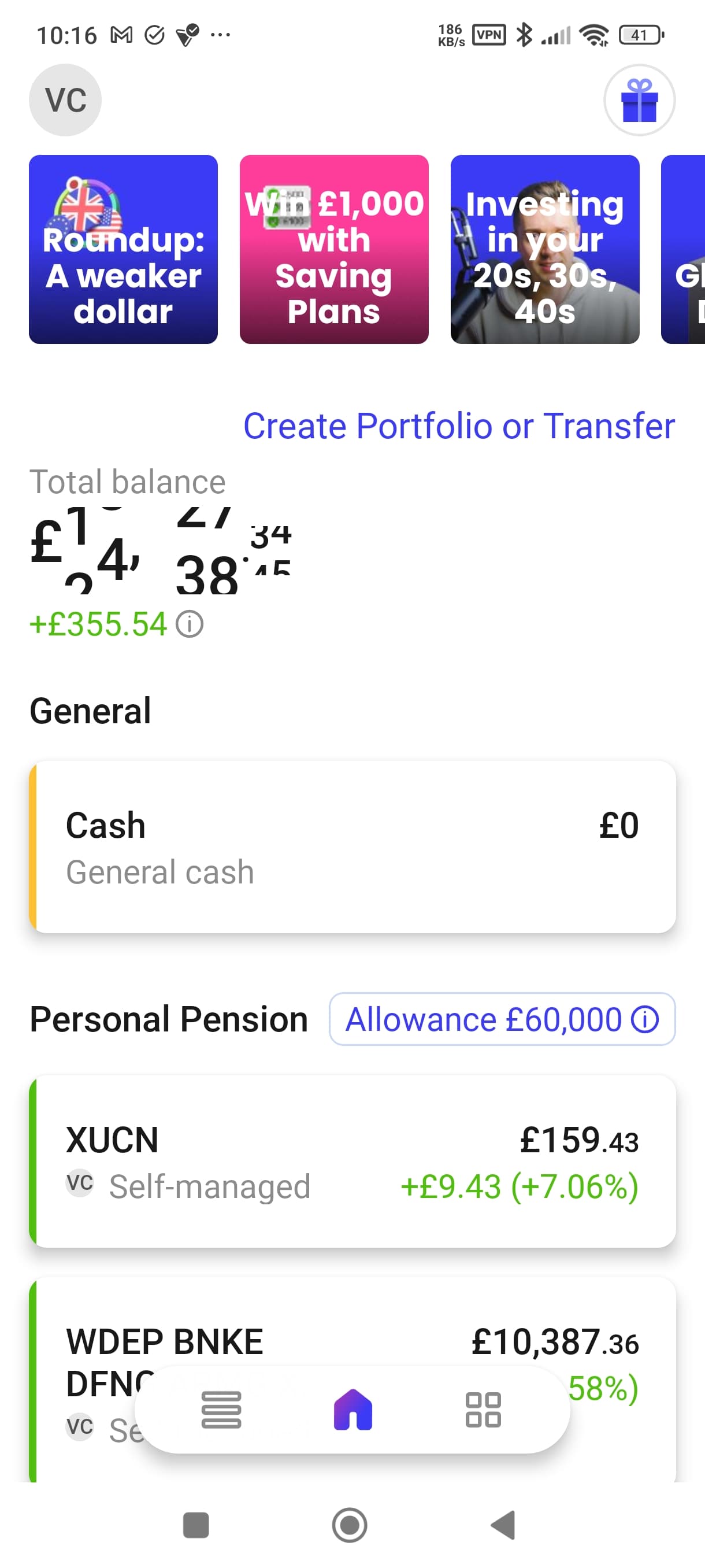Open recent apps with the square button

[x=196, y=1525]
